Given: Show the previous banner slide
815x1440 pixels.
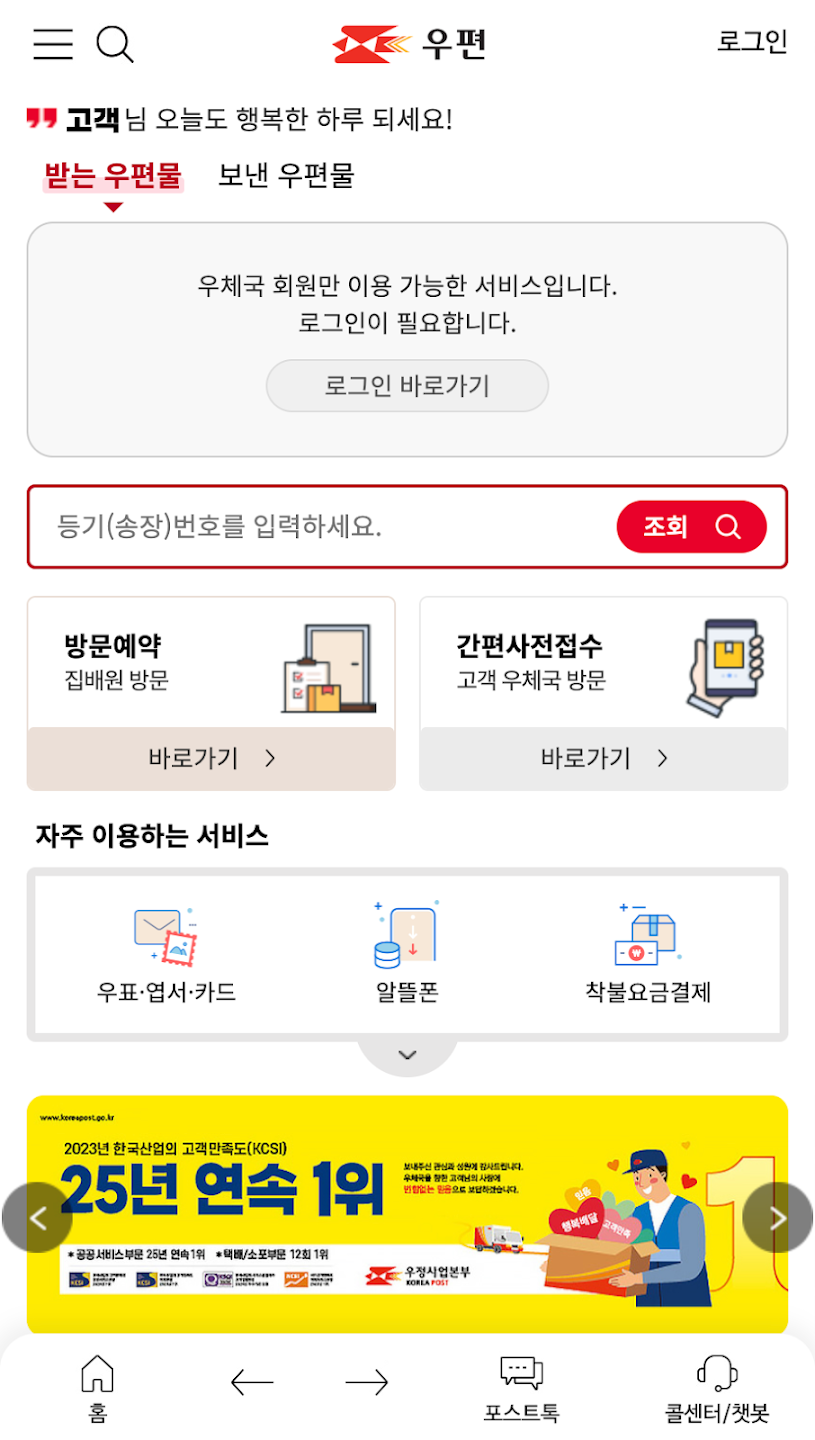Looking at the screenshot, I should [39, 1218].
